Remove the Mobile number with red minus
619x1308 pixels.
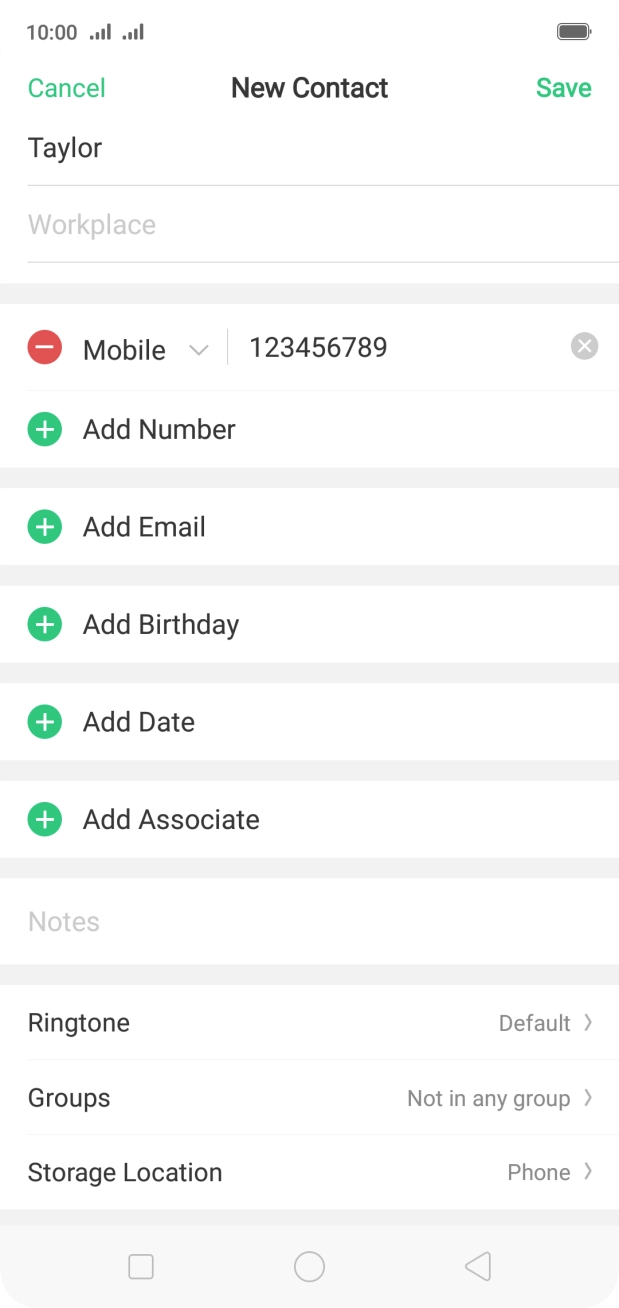click(45, 348)
